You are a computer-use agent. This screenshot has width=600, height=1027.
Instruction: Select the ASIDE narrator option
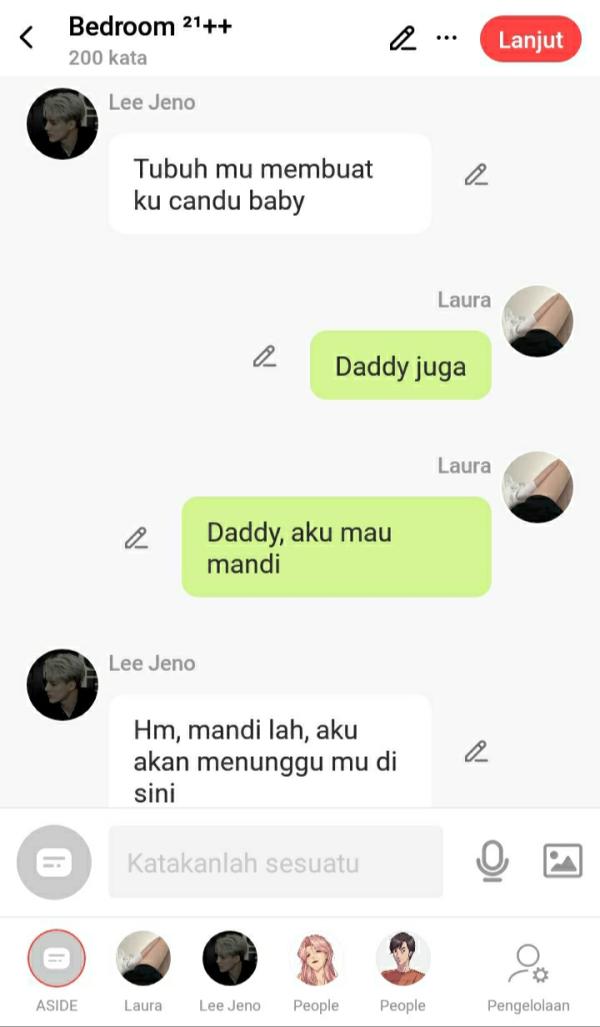[x=57, y=960]
